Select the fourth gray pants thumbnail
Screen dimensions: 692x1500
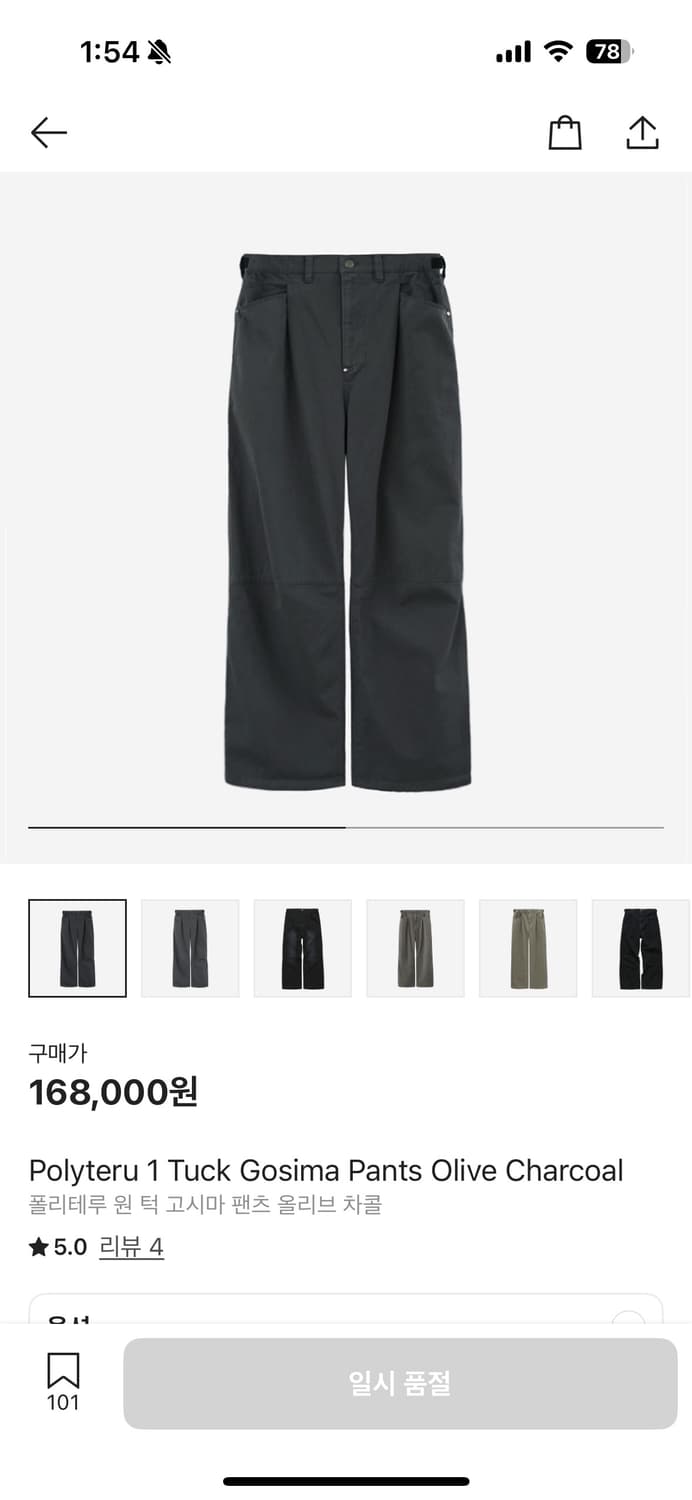coord(415,948)
